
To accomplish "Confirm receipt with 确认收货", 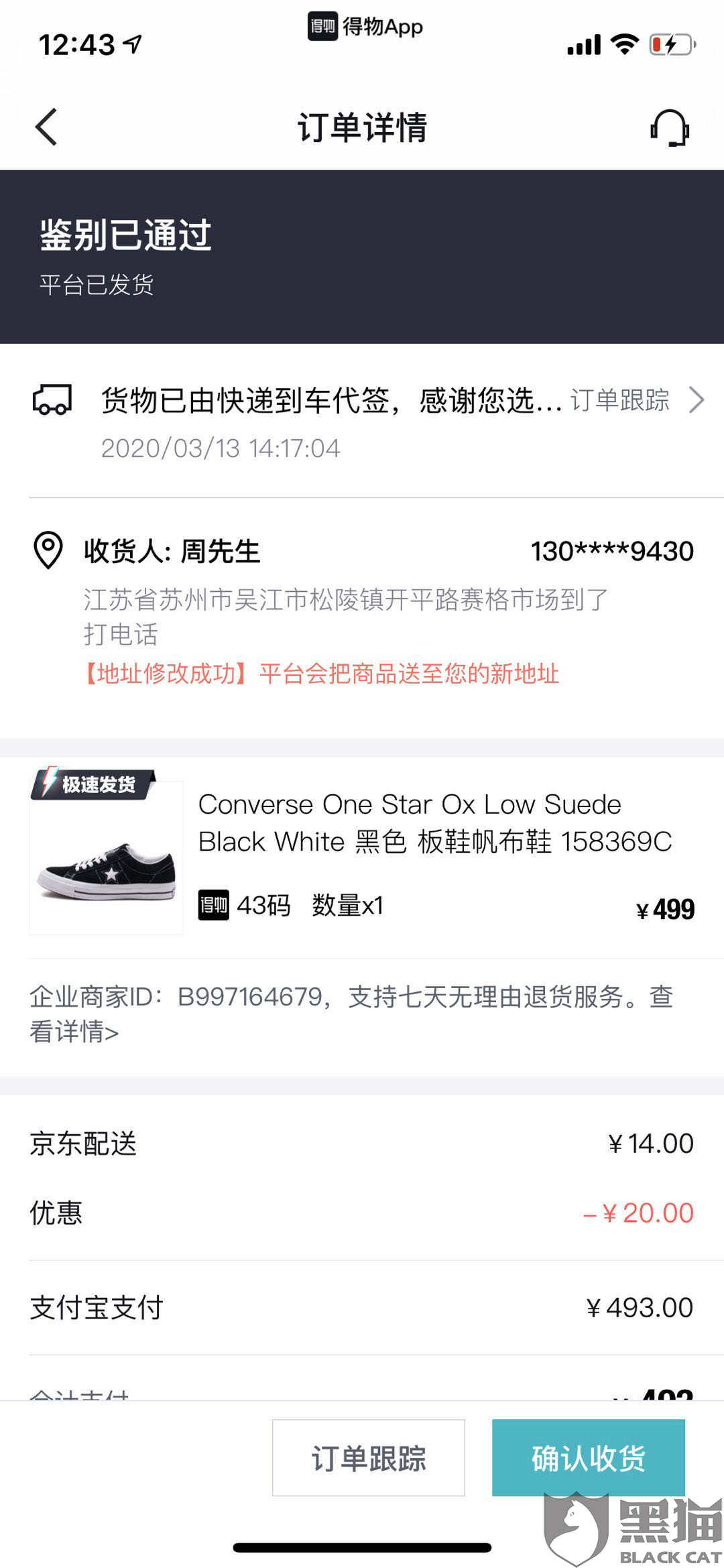I will point(588,1458).
